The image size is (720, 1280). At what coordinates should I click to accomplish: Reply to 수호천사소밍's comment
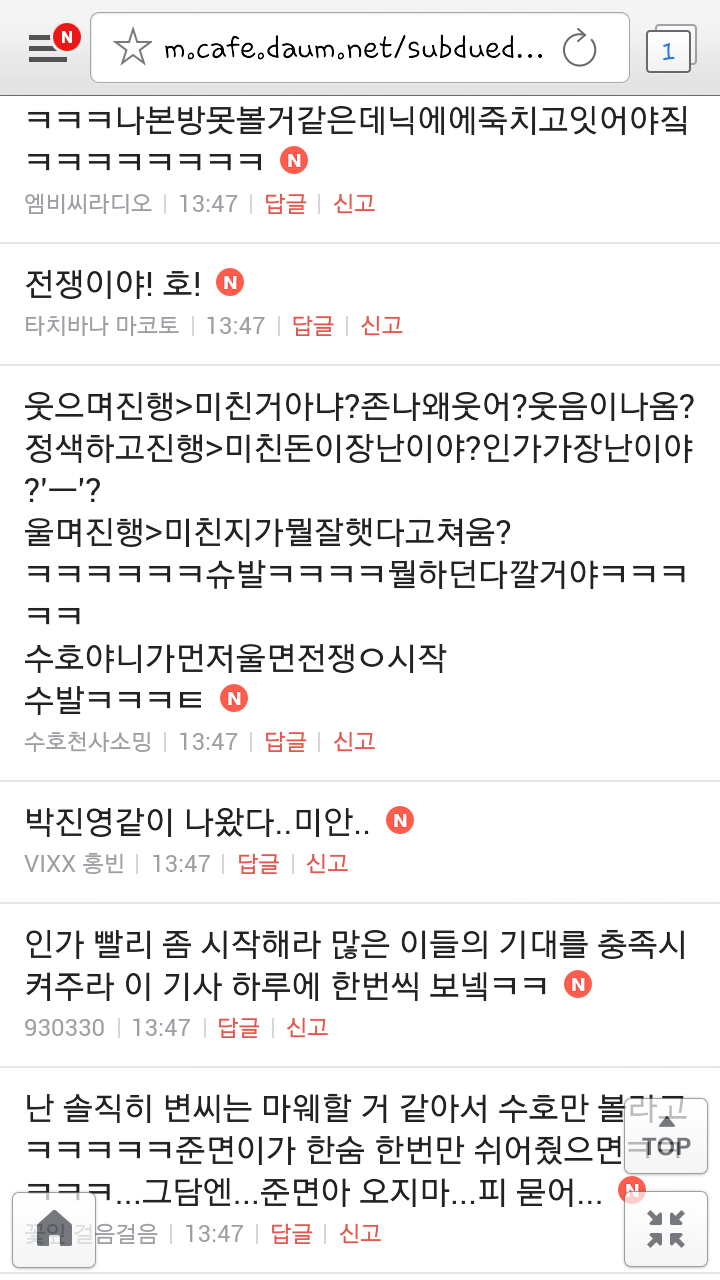point(285,742)
